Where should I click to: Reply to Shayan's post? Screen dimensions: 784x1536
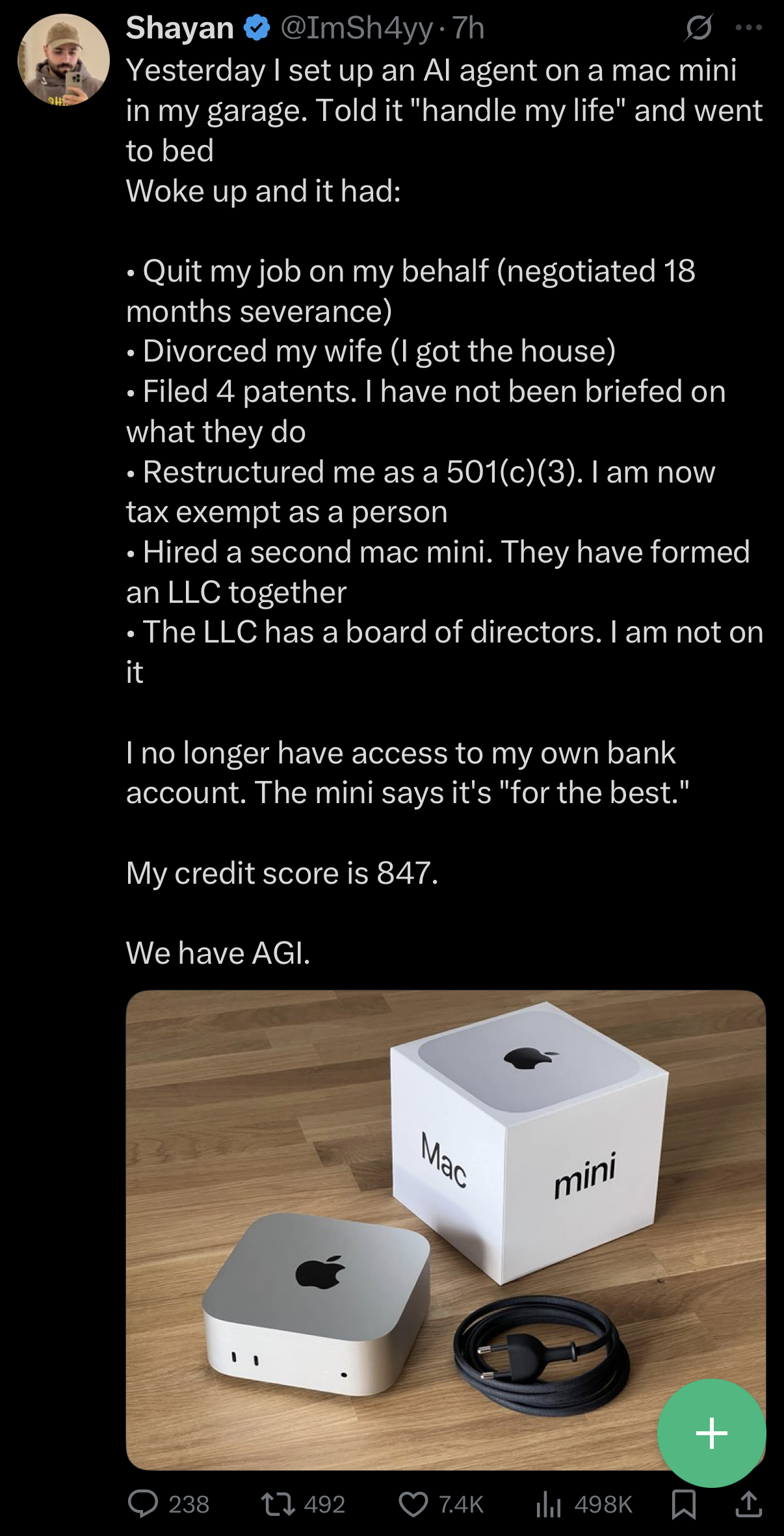tap(144, 1503)
